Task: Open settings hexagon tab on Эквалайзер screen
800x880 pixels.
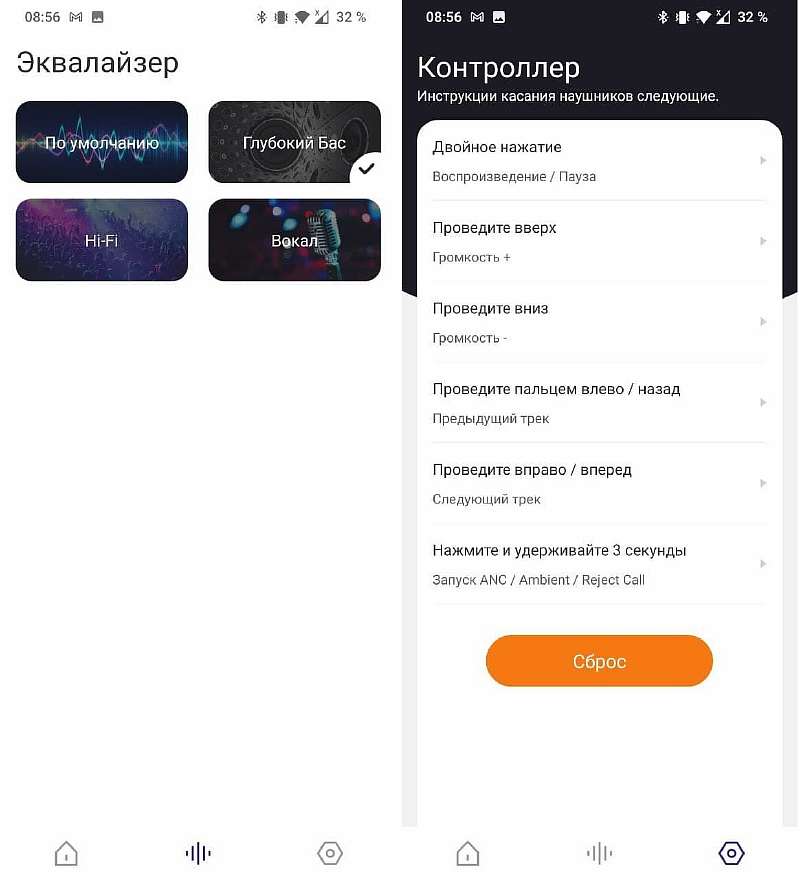Action: 330,853
